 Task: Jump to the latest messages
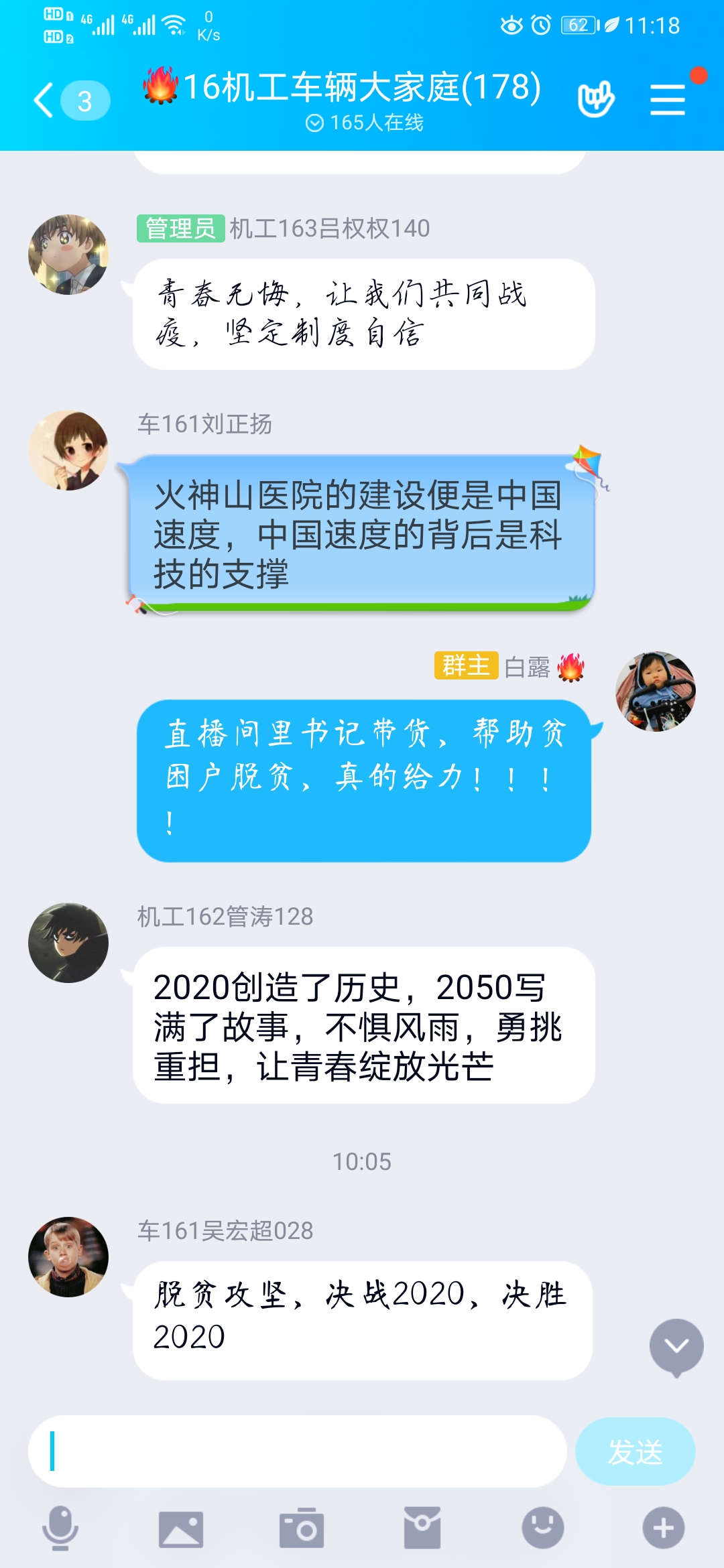click(x=676, y=1347)
